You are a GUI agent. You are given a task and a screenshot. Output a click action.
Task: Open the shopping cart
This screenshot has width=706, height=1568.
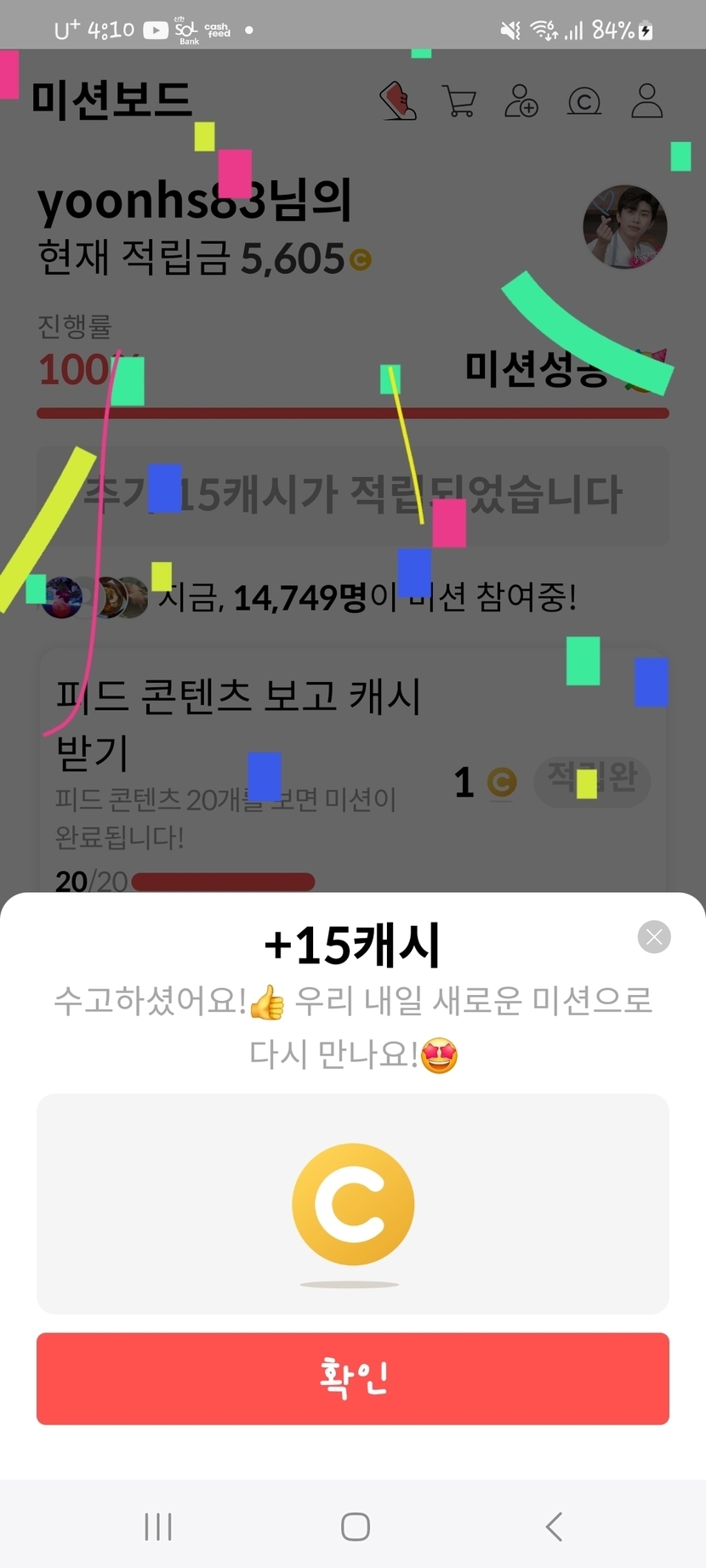[x=459, y=101]
